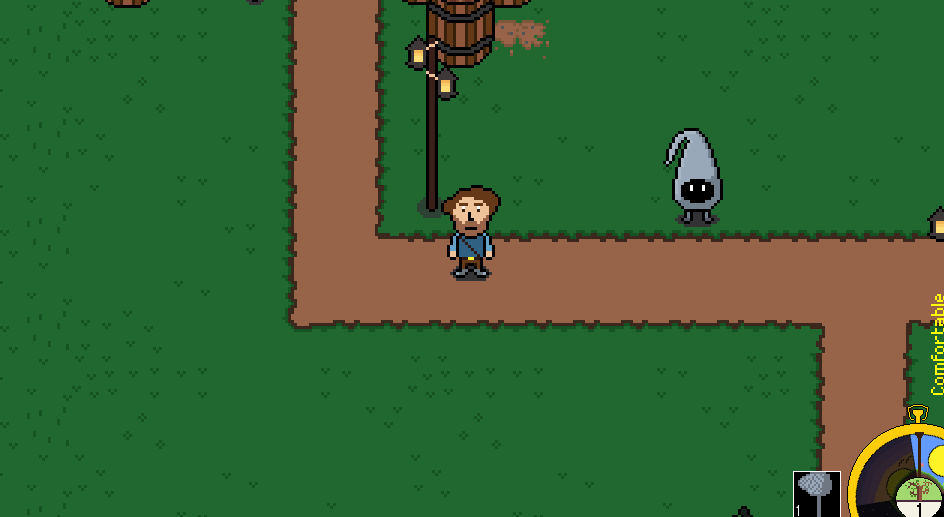
Task: Select the net tool in inventory slot 1
Action: [x=817, y=493]
